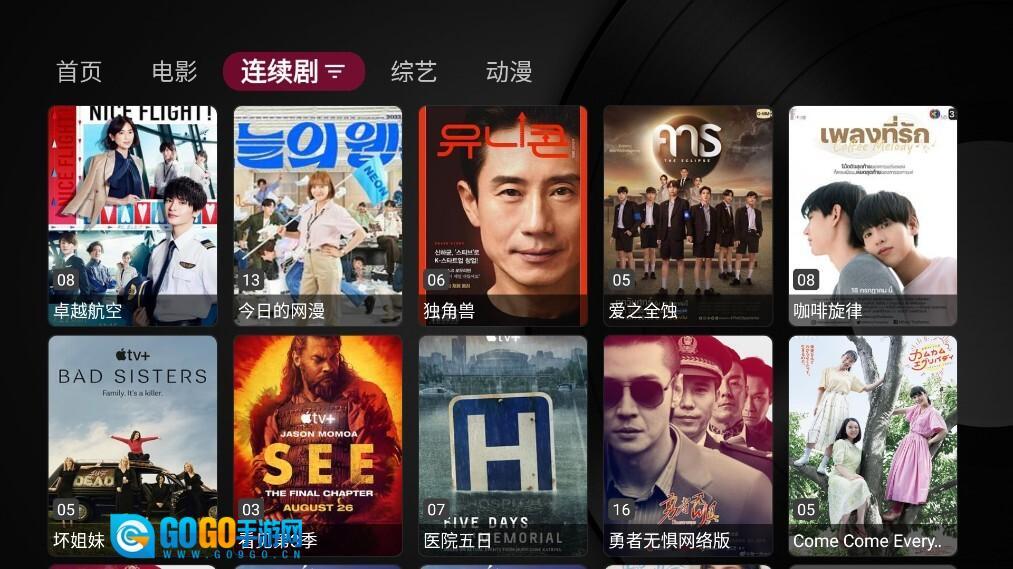Switch to the 动漫 tab

[x=509, y=72]
